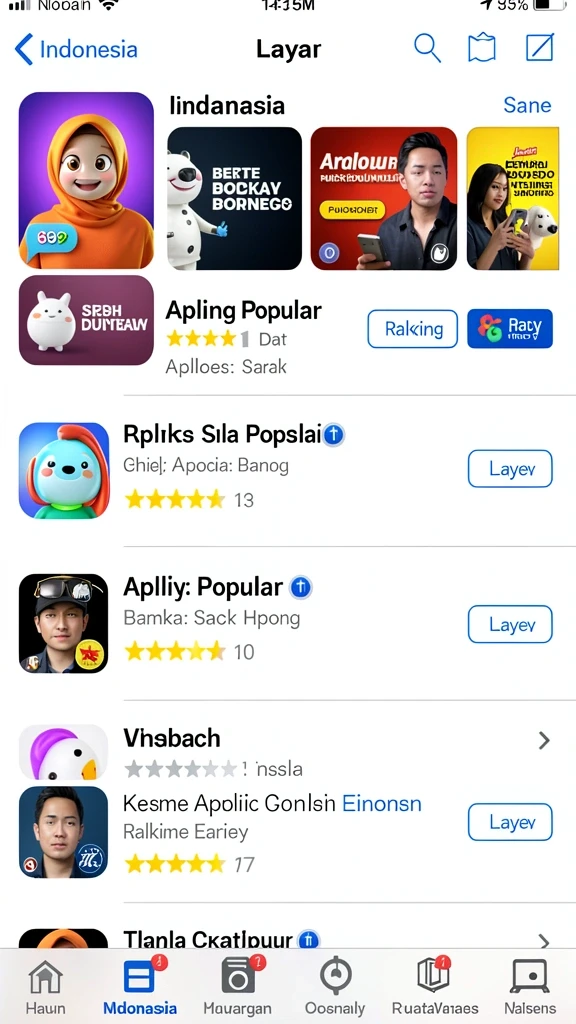Tap the bookmark icon in header
This screenshot has width=576, height=1024.
(482, 48)
